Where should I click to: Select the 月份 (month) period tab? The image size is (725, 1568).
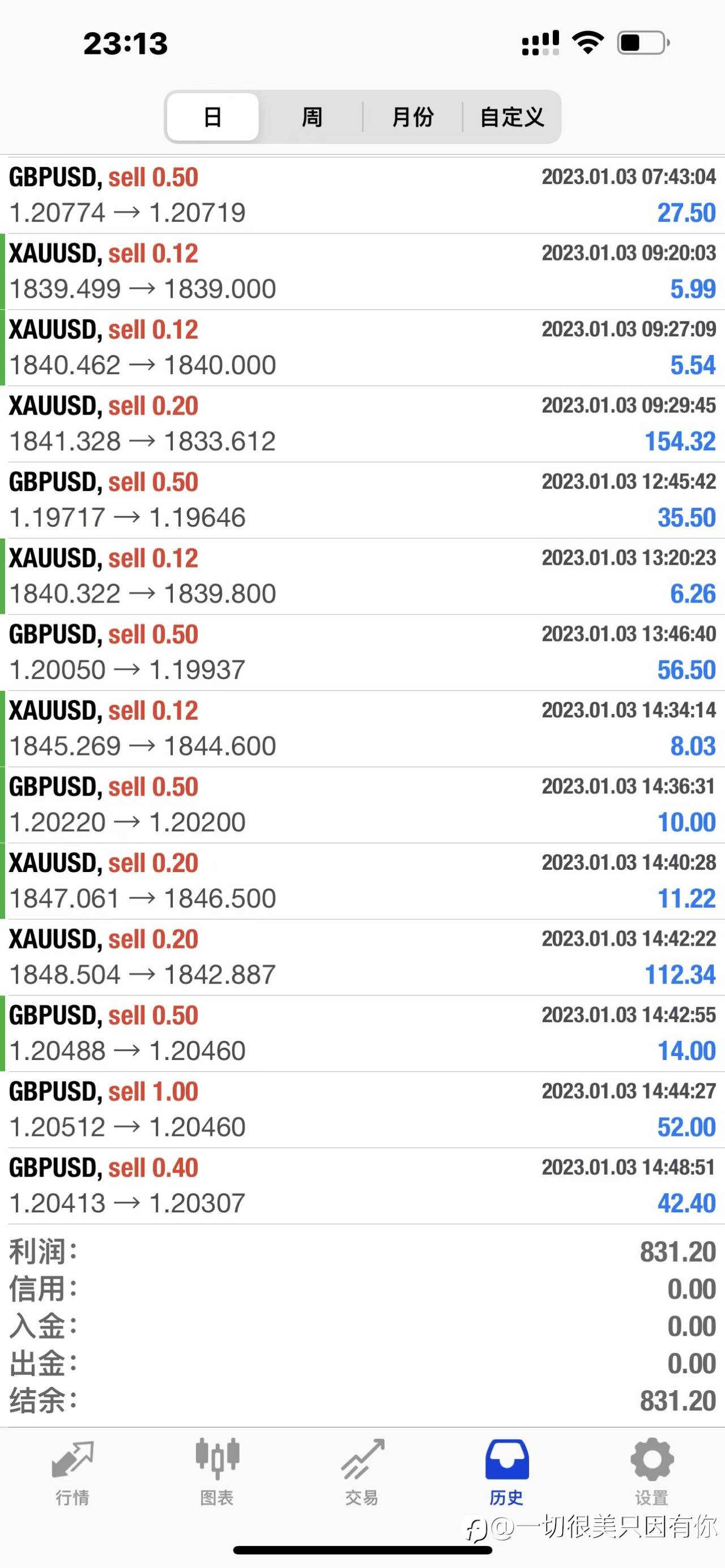click(x=413, y=117)
